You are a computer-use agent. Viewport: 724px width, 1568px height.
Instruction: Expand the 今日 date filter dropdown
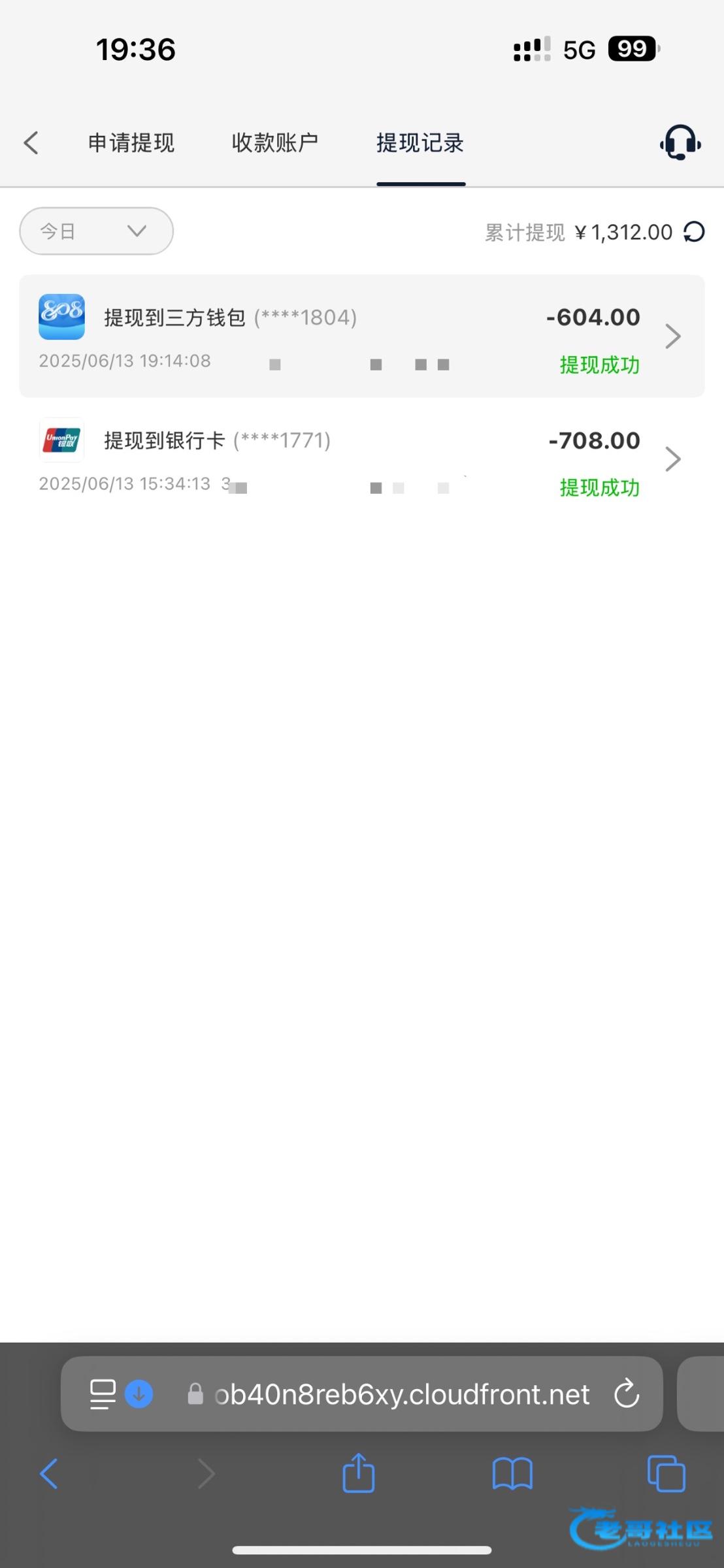(96, 231)
